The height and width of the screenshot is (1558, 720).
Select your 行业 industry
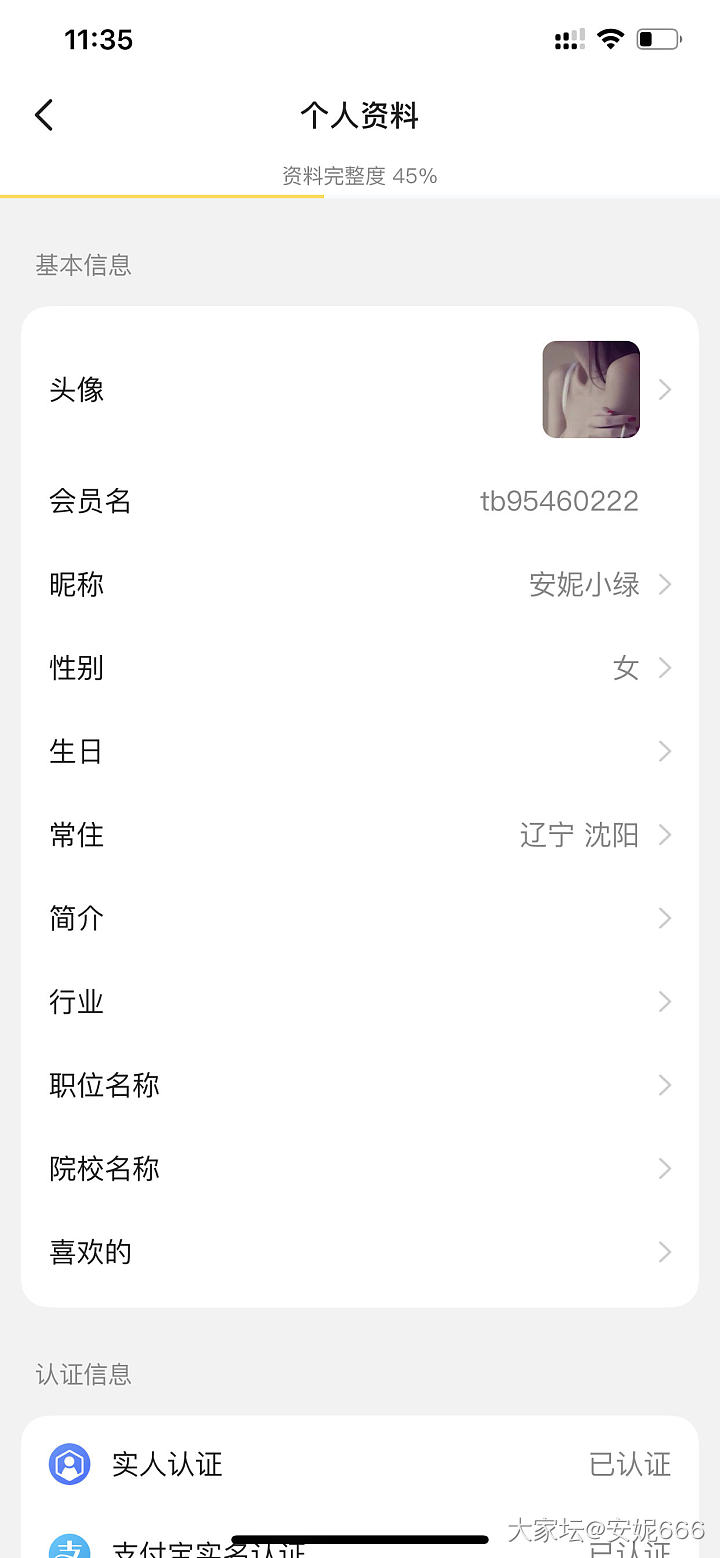click(x=360, y=1002)
